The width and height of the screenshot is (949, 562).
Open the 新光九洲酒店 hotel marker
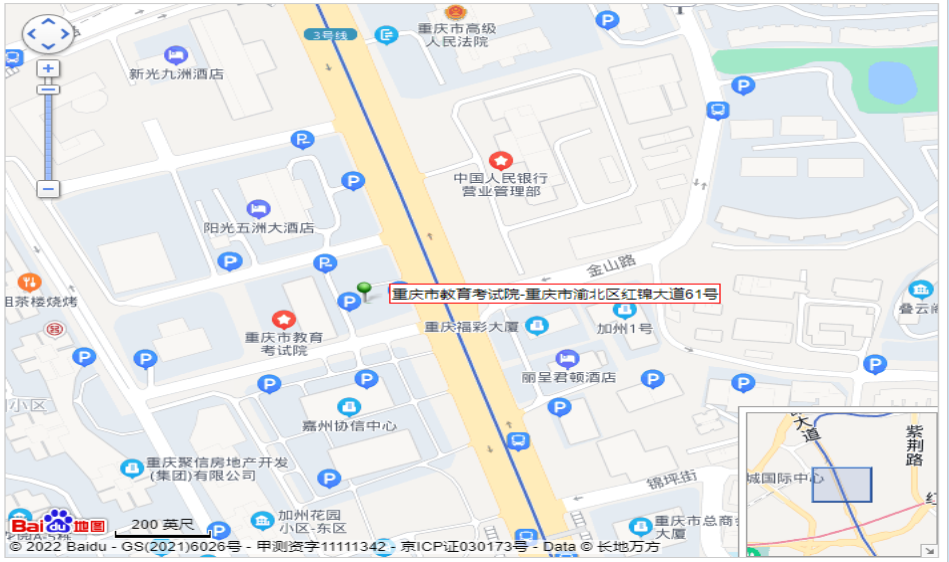click(x=176, y=54)
